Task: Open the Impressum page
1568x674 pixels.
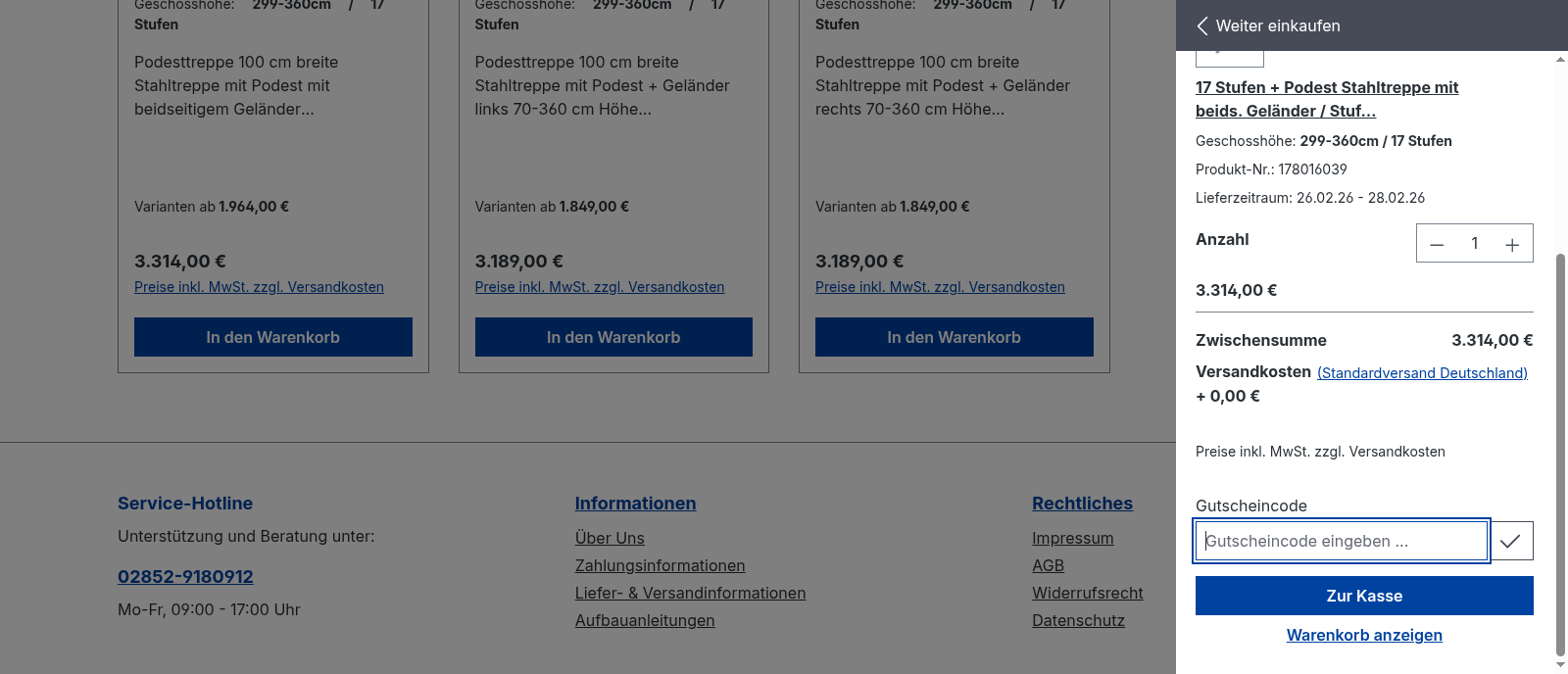Action: 1072,538
